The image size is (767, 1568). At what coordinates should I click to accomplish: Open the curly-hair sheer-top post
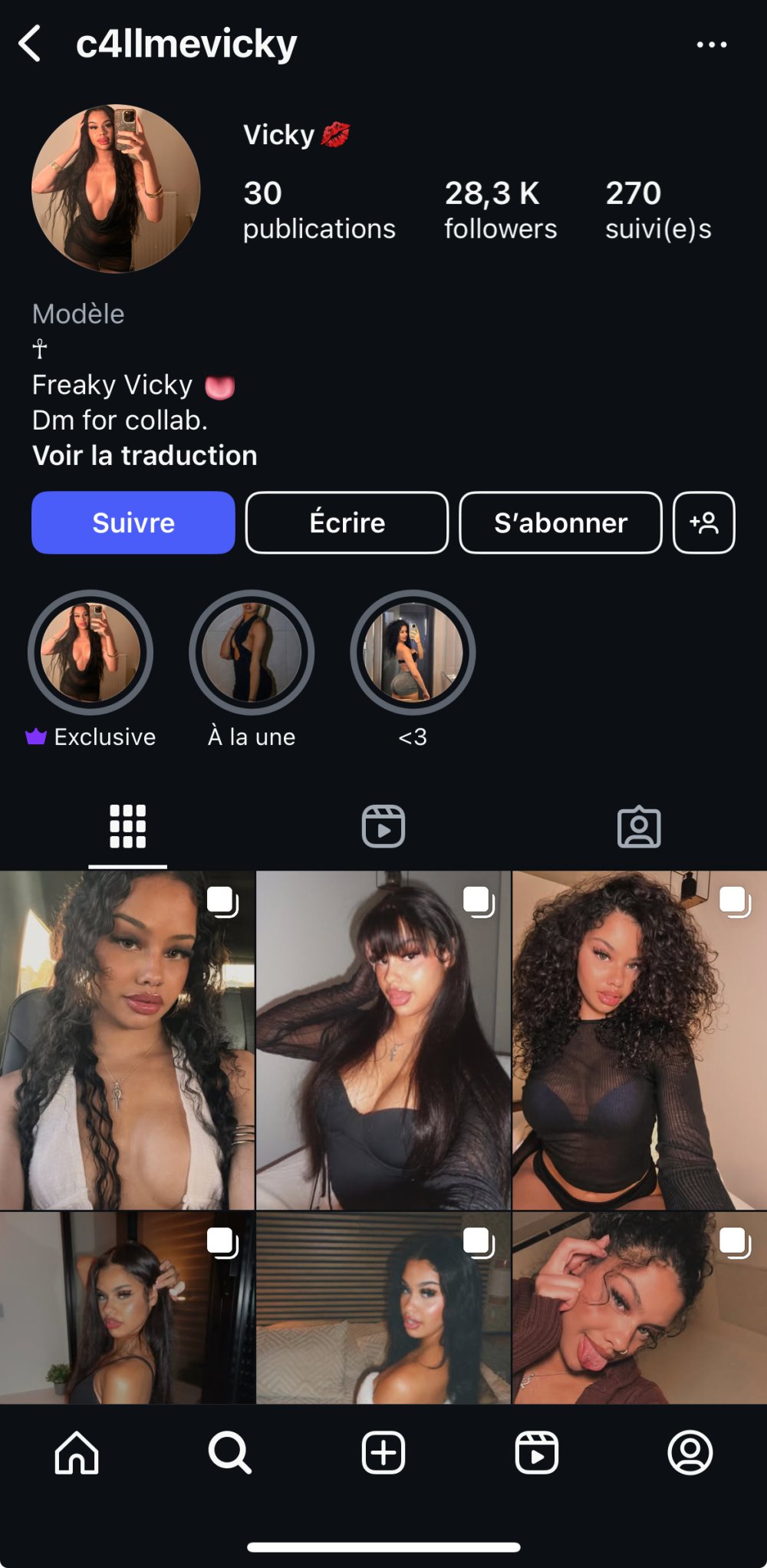tap(639, 1040)
